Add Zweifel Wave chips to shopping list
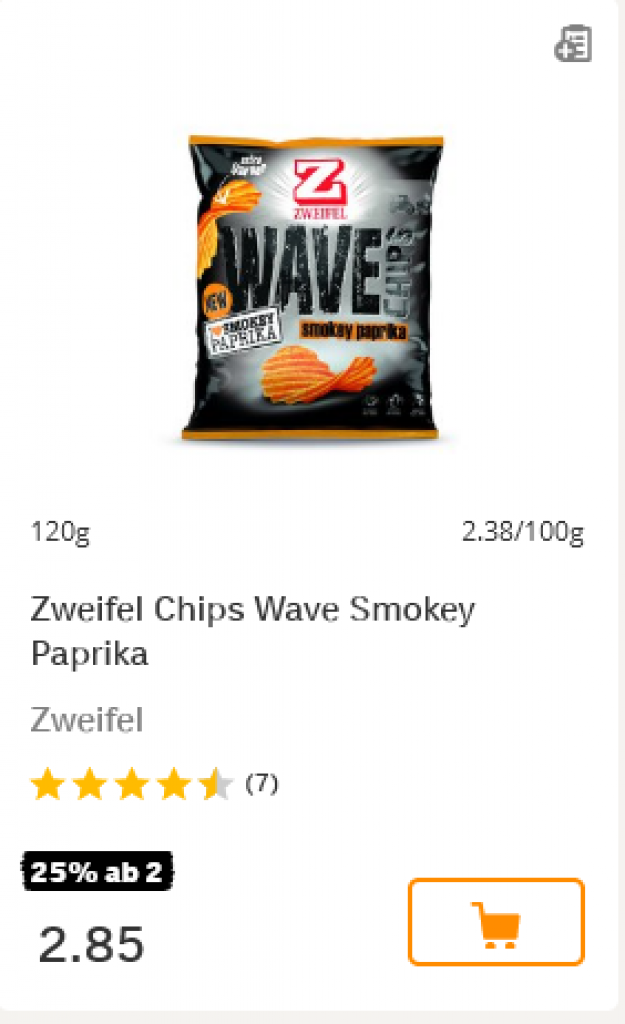Viewport: 625px width, 1024px height. point(573,45)
